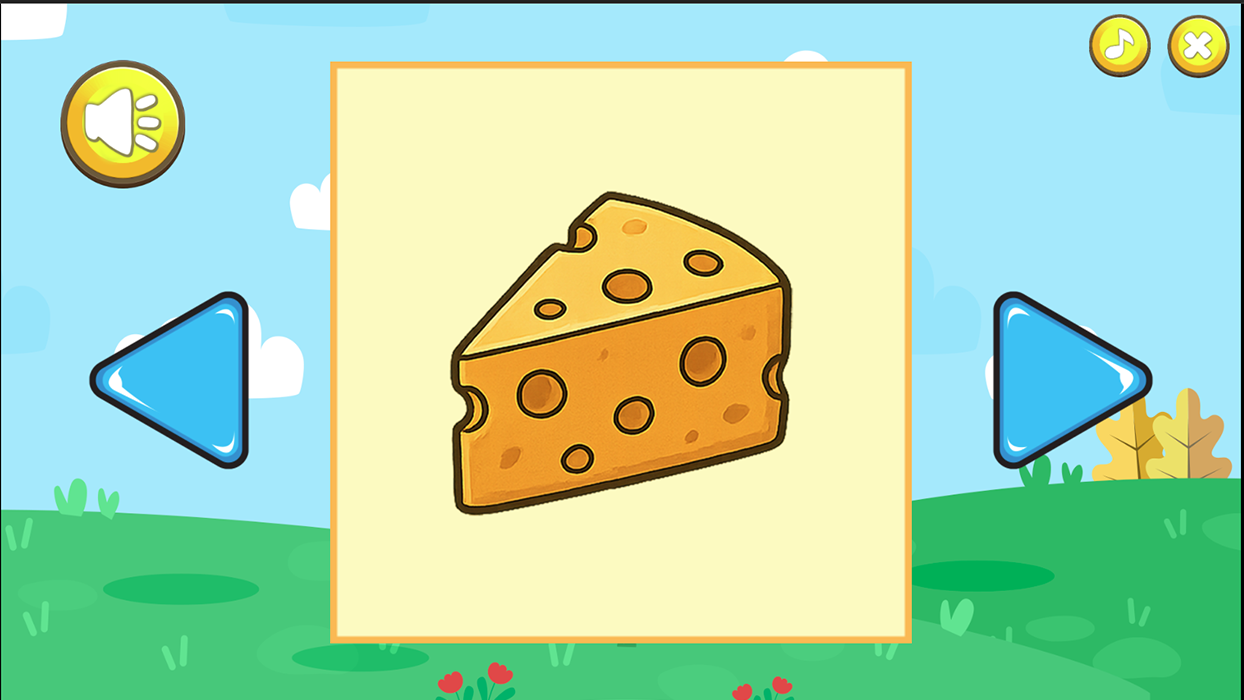Play the word sound with the speaker button

[123, 123]
